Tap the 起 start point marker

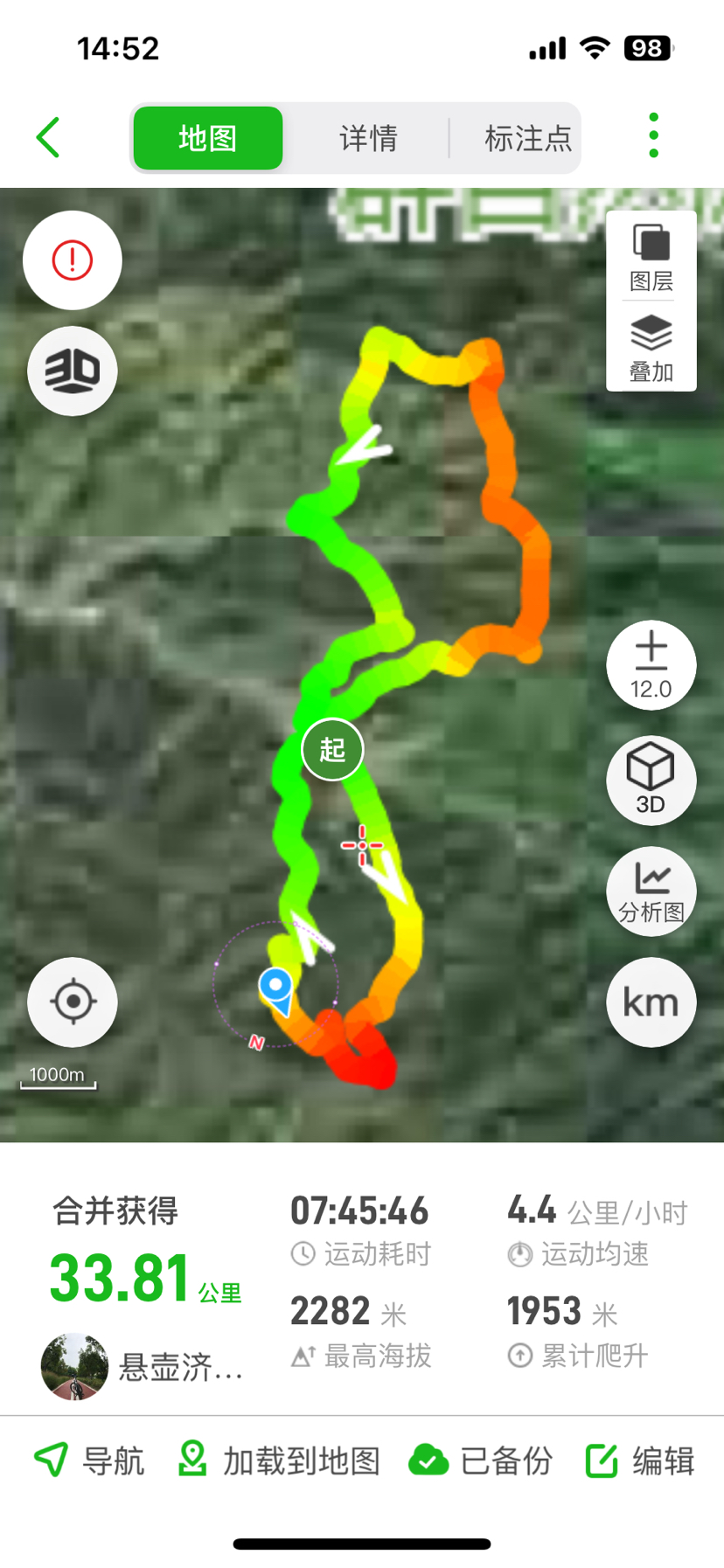coord(332,750)
